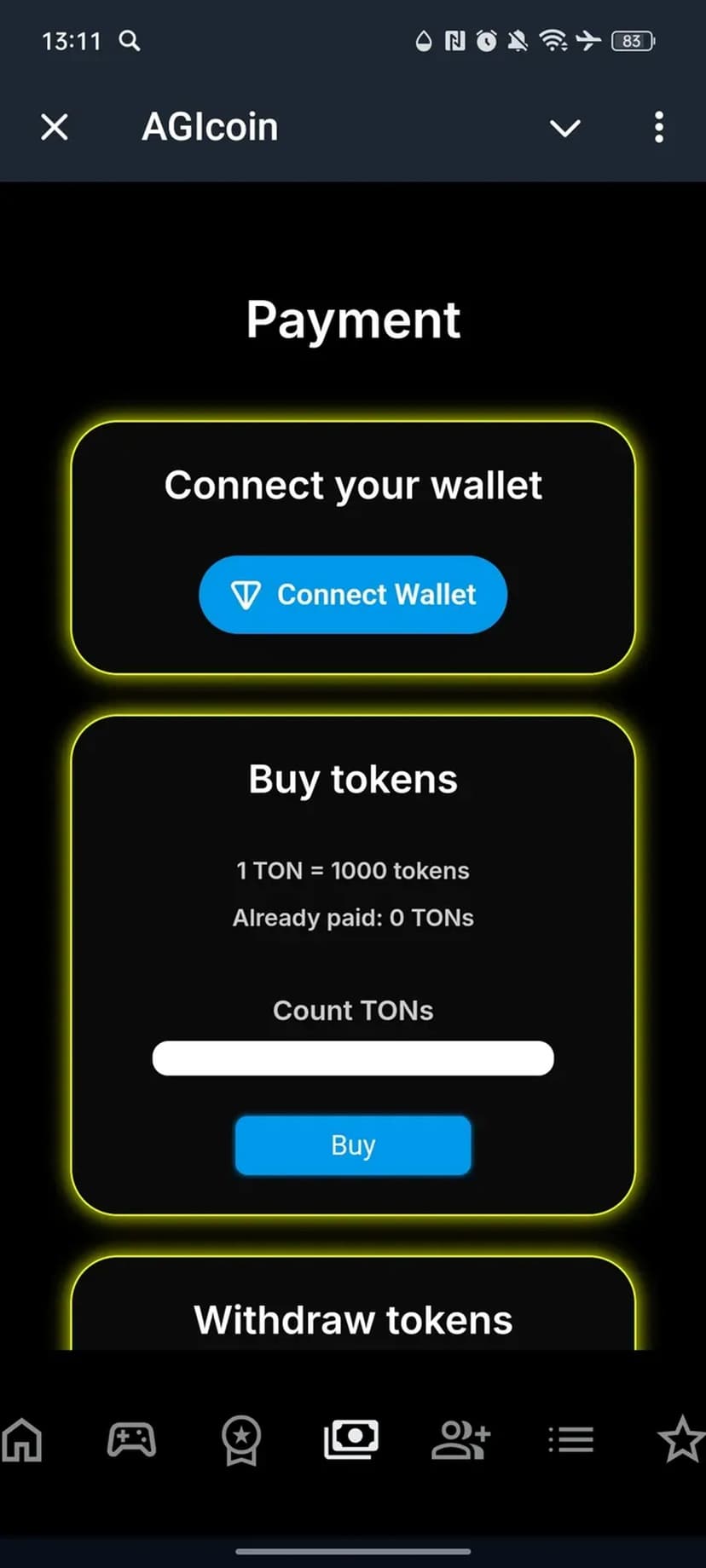Open the list tab
Viewport: 706px width, 1568px height.
(570, 1440)
